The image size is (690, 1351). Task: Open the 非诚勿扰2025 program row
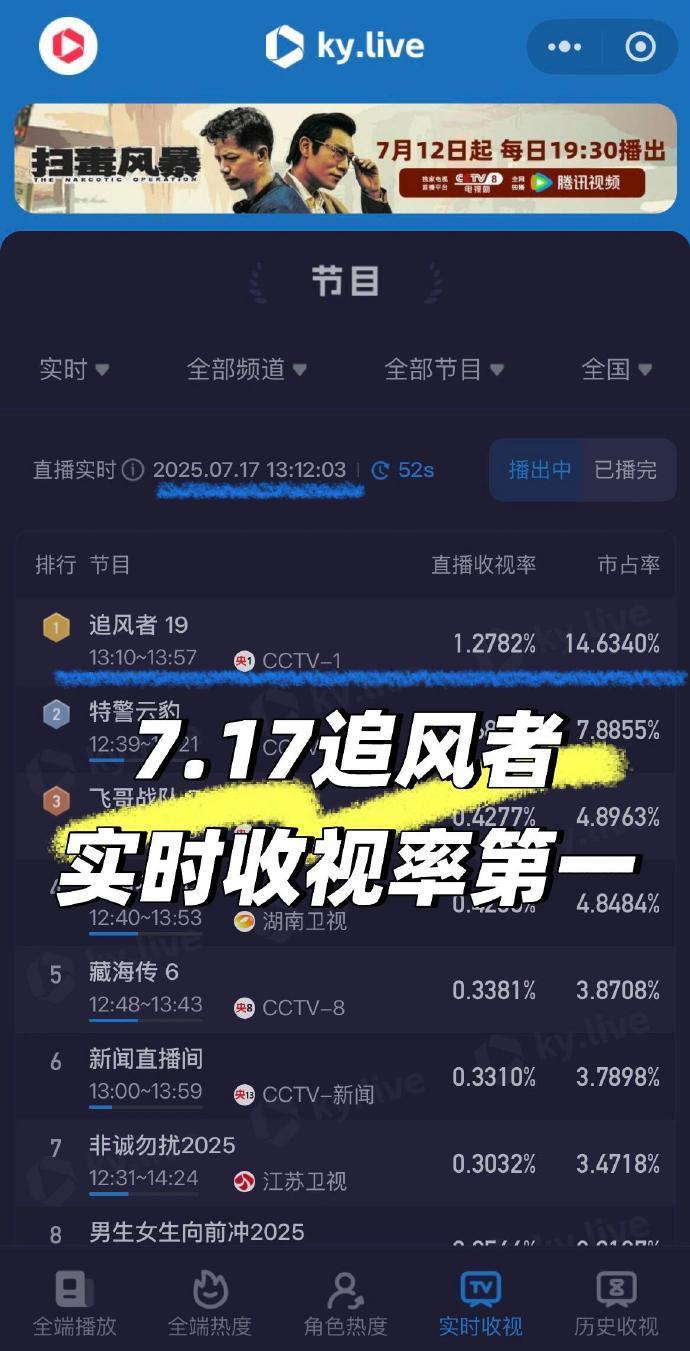click(345, 1164)
